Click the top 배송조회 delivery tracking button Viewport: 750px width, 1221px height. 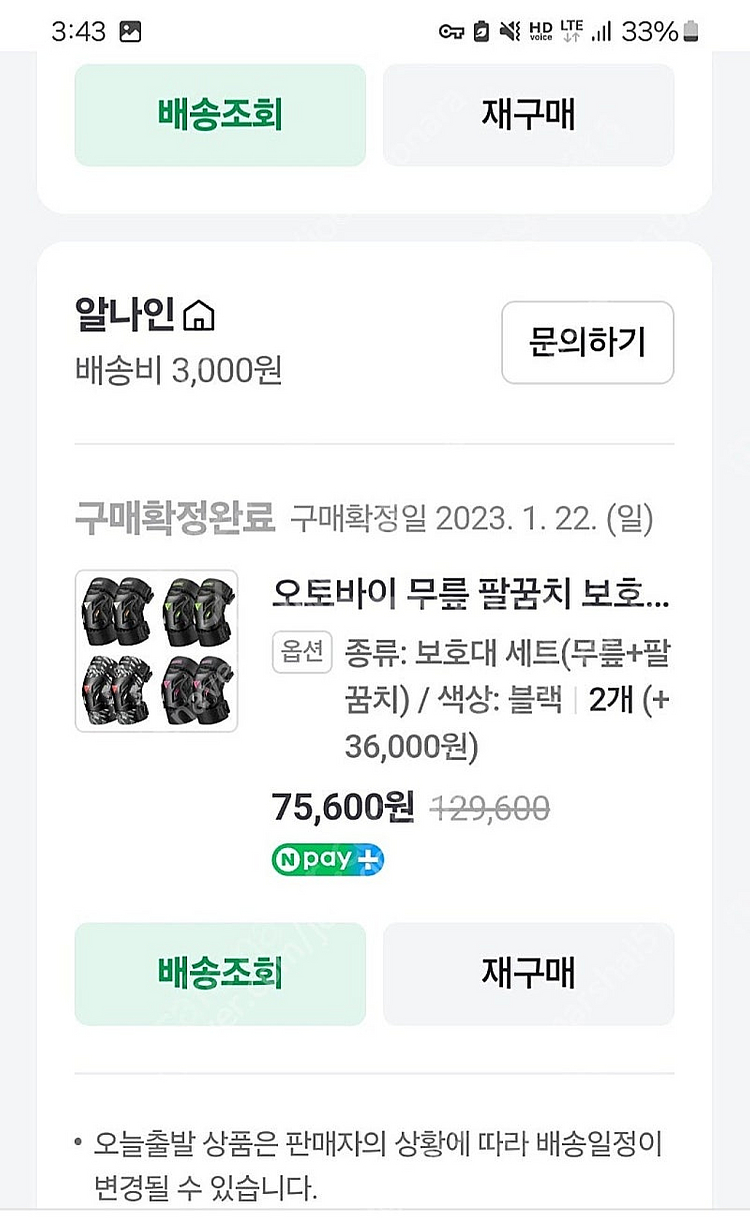[219, 114]
